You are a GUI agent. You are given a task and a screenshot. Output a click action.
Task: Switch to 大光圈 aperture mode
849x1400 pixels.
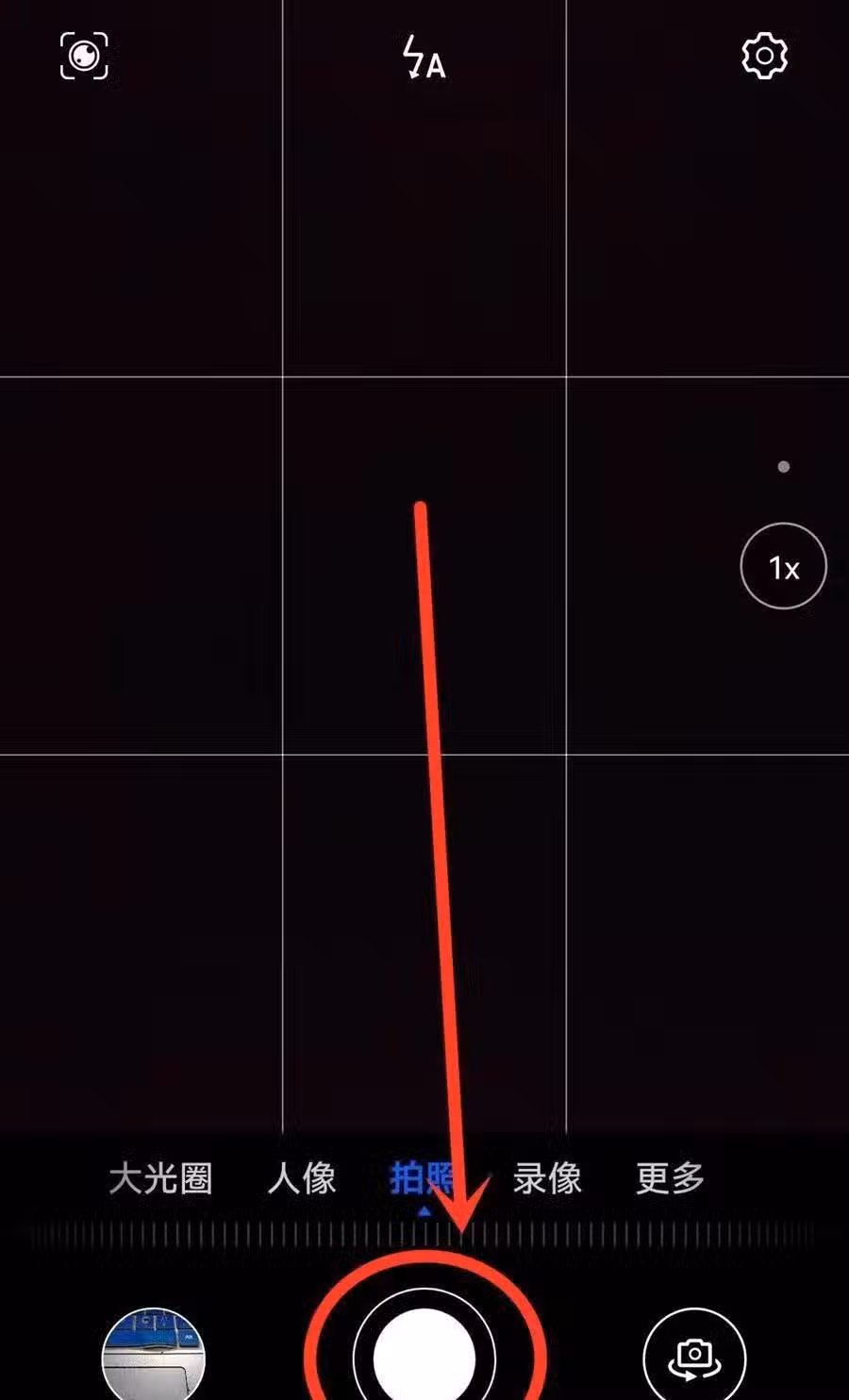[x=160, y=1178]
